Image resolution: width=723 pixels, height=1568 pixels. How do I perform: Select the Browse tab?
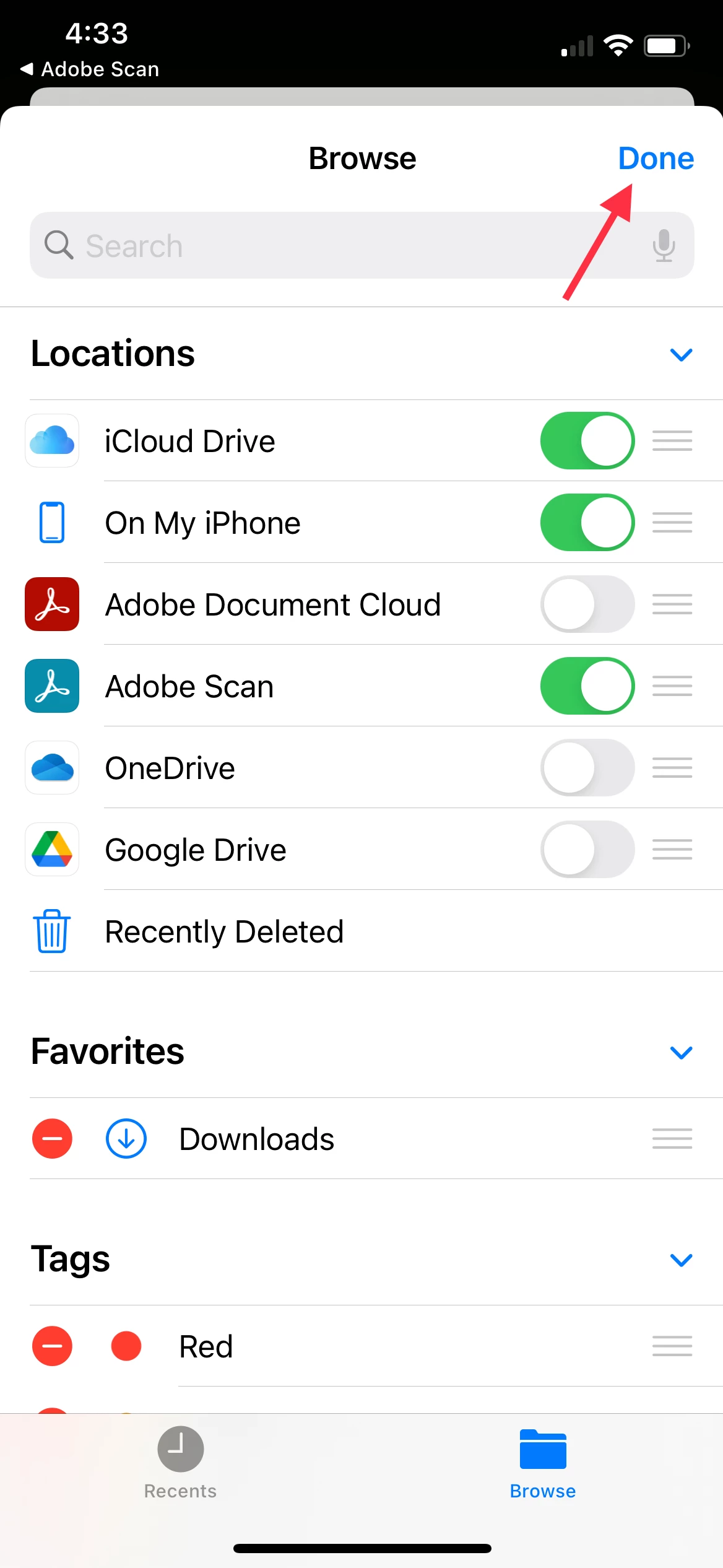(x=543, y=1463)
